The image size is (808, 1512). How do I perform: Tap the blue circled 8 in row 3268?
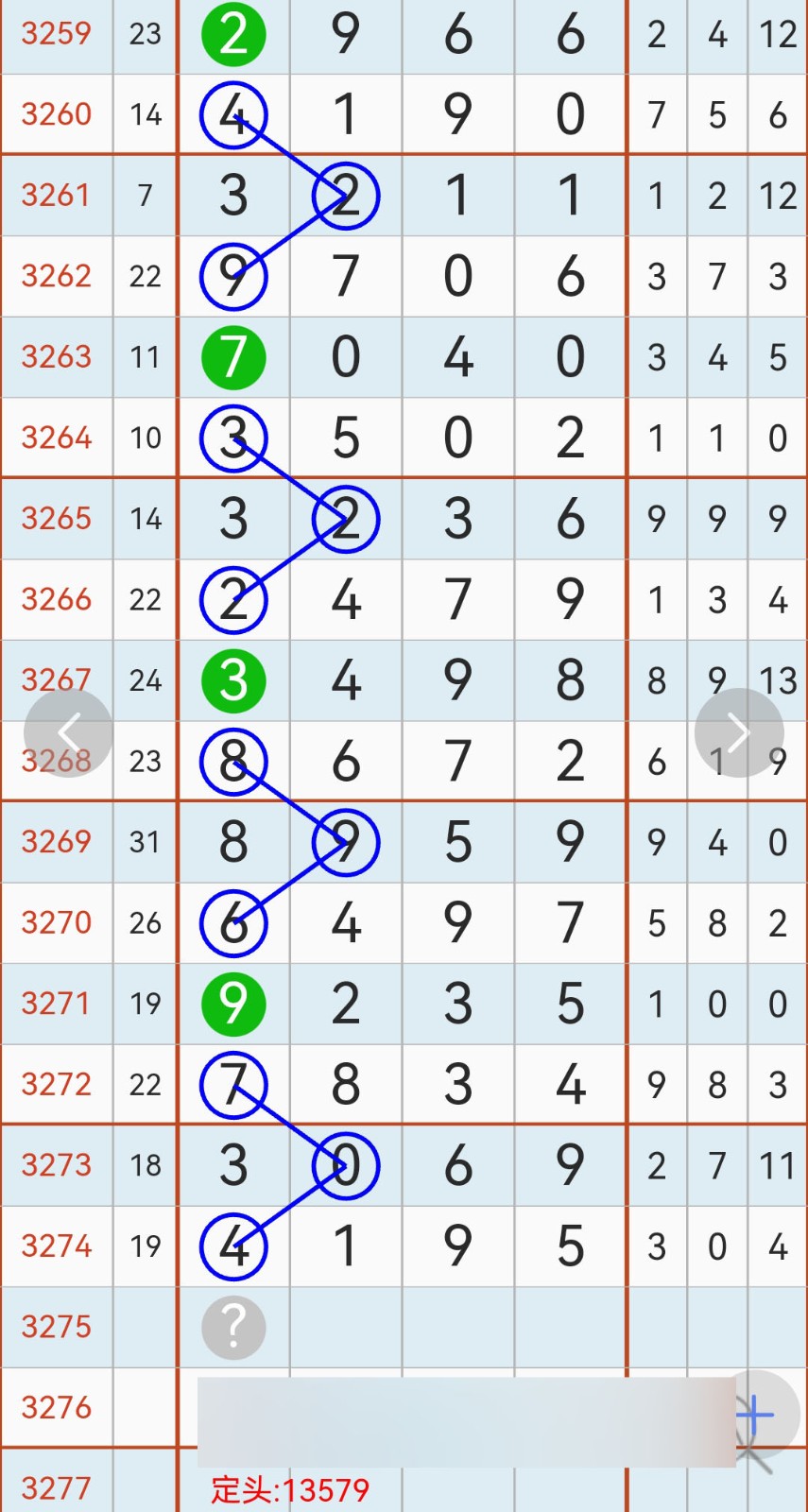233,761
